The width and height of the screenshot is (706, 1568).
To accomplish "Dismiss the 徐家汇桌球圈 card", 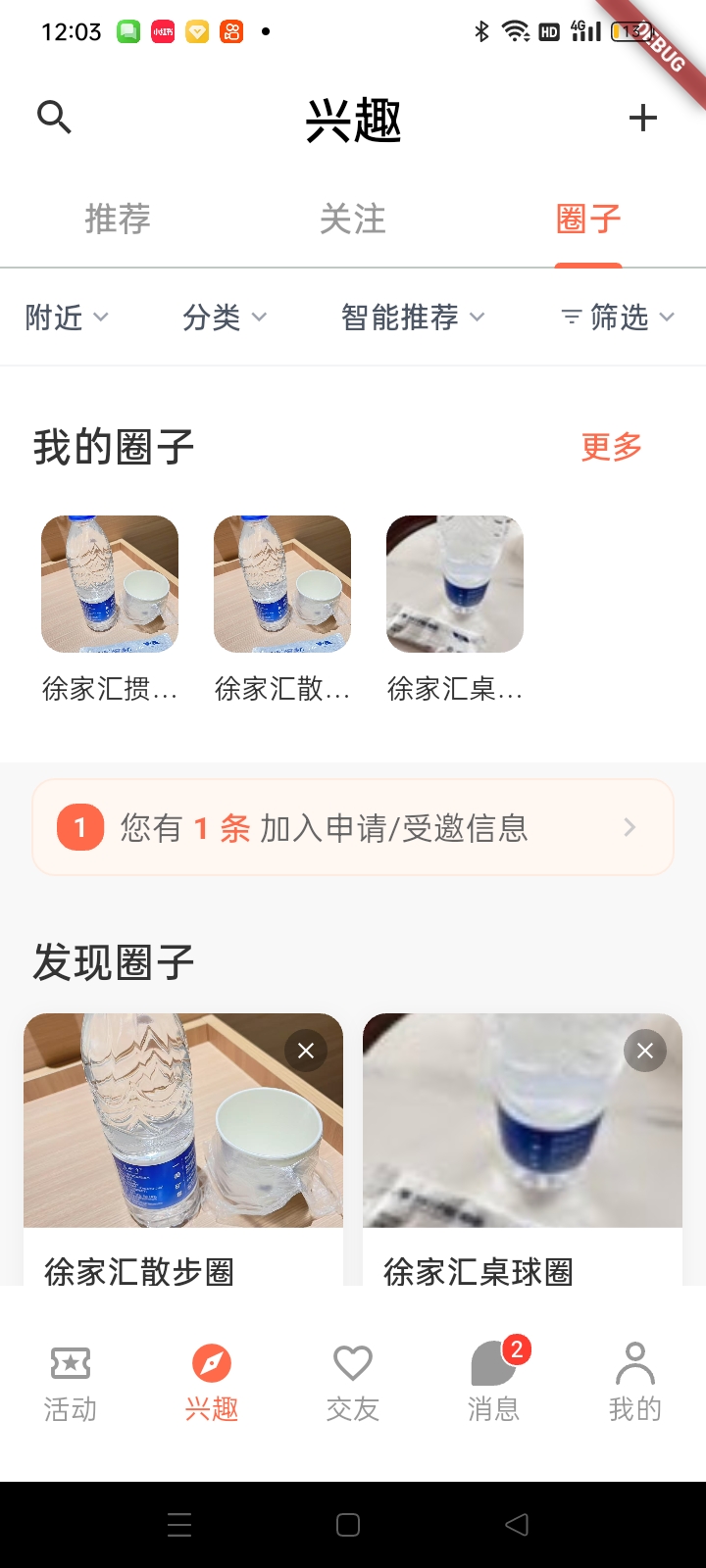I will (x=645, y=1050).
